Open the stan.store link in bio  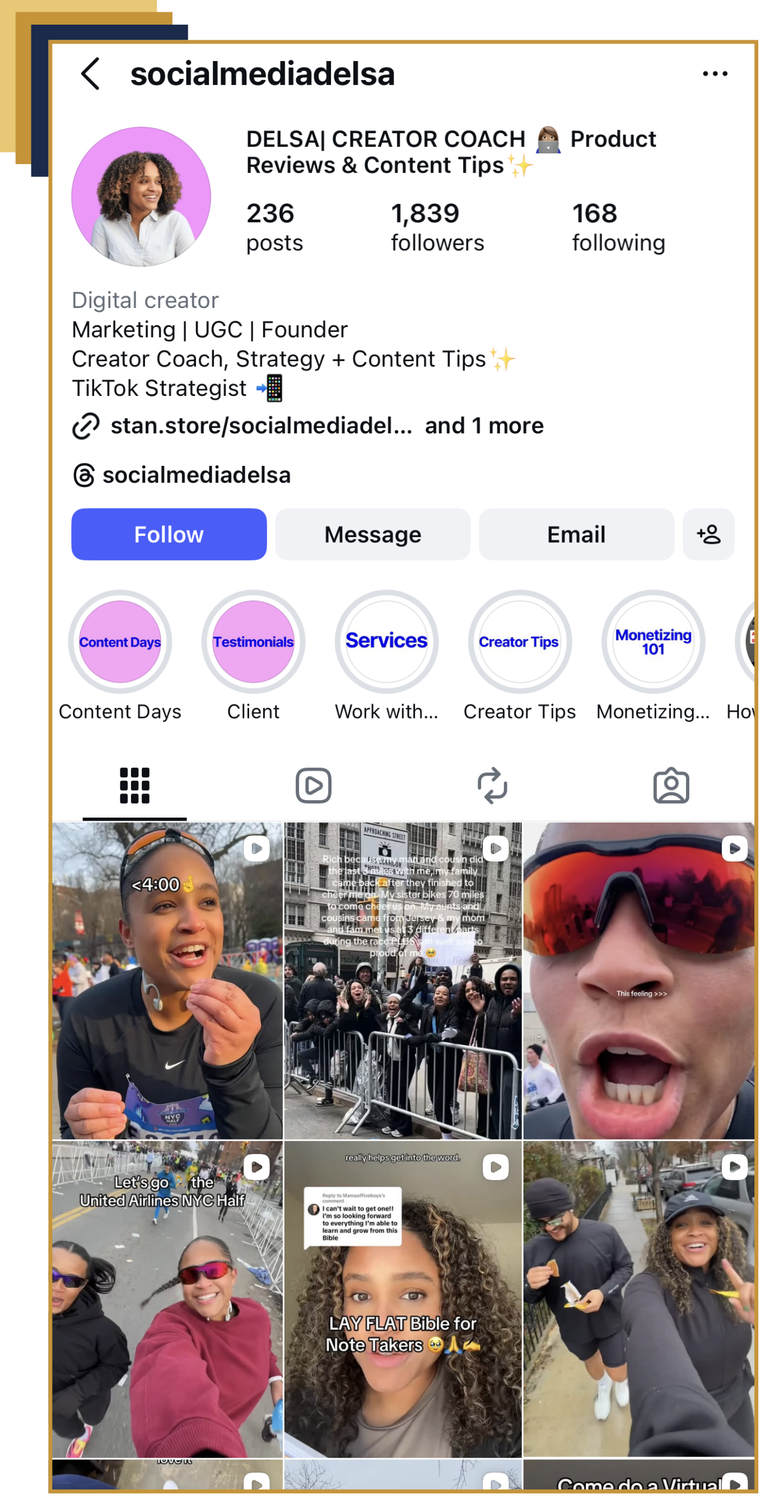(x=261, y=426)
